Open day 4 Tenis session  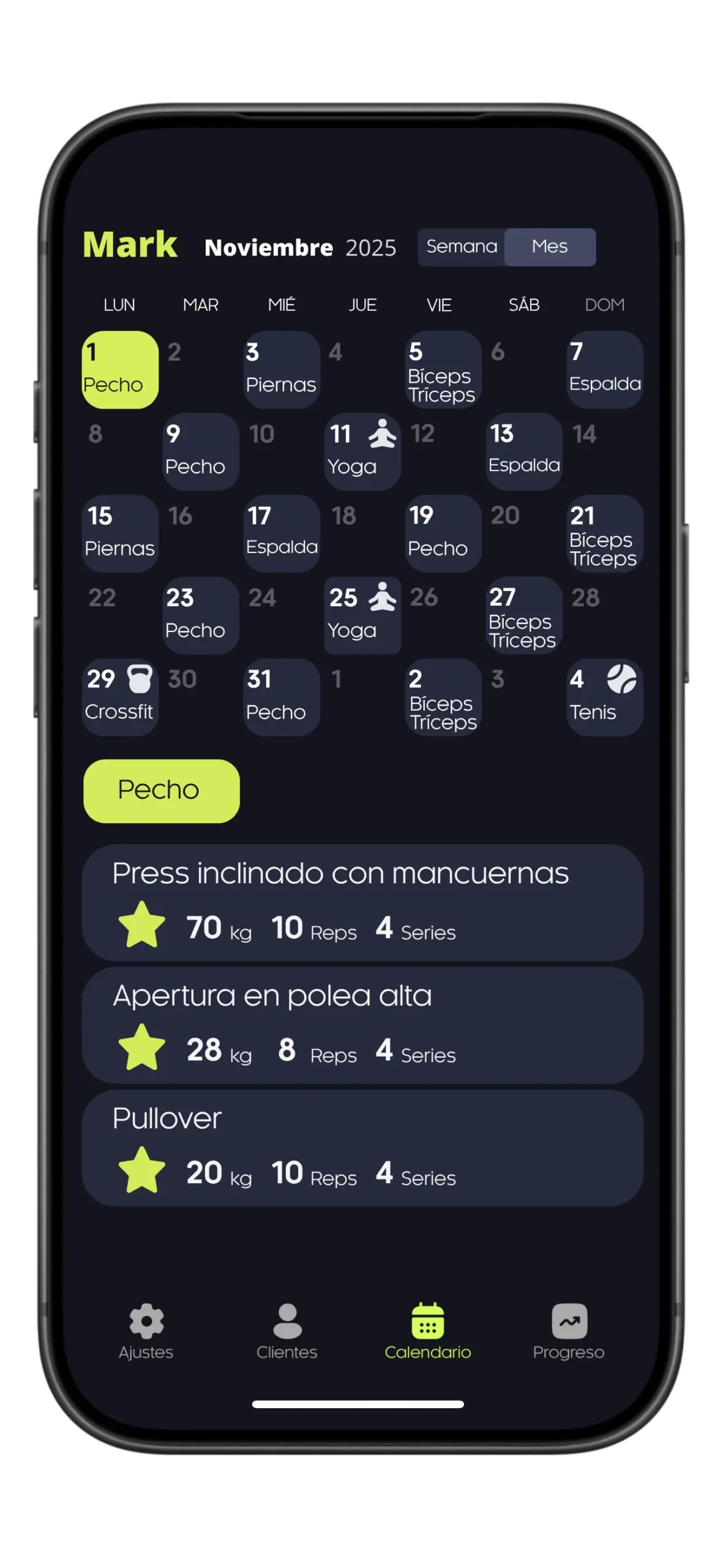(604, 697)
